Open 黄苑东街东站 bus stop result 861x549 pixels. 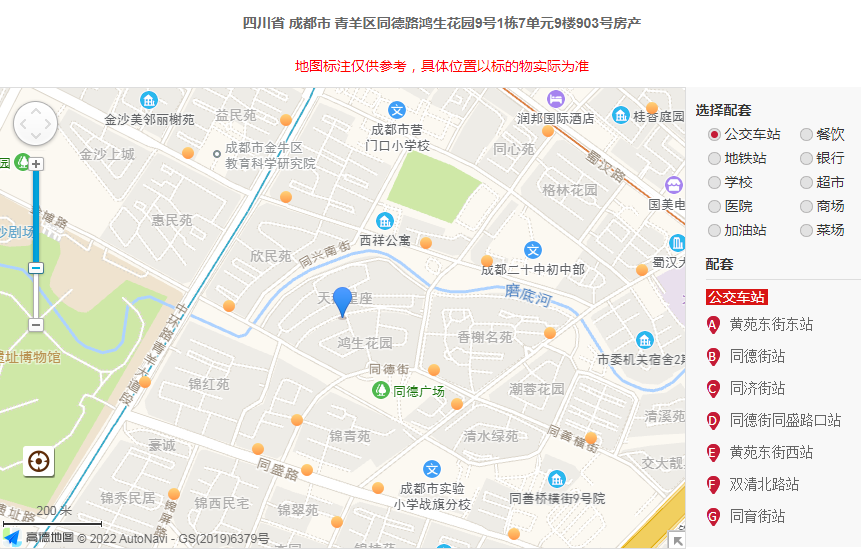point(771,324)
